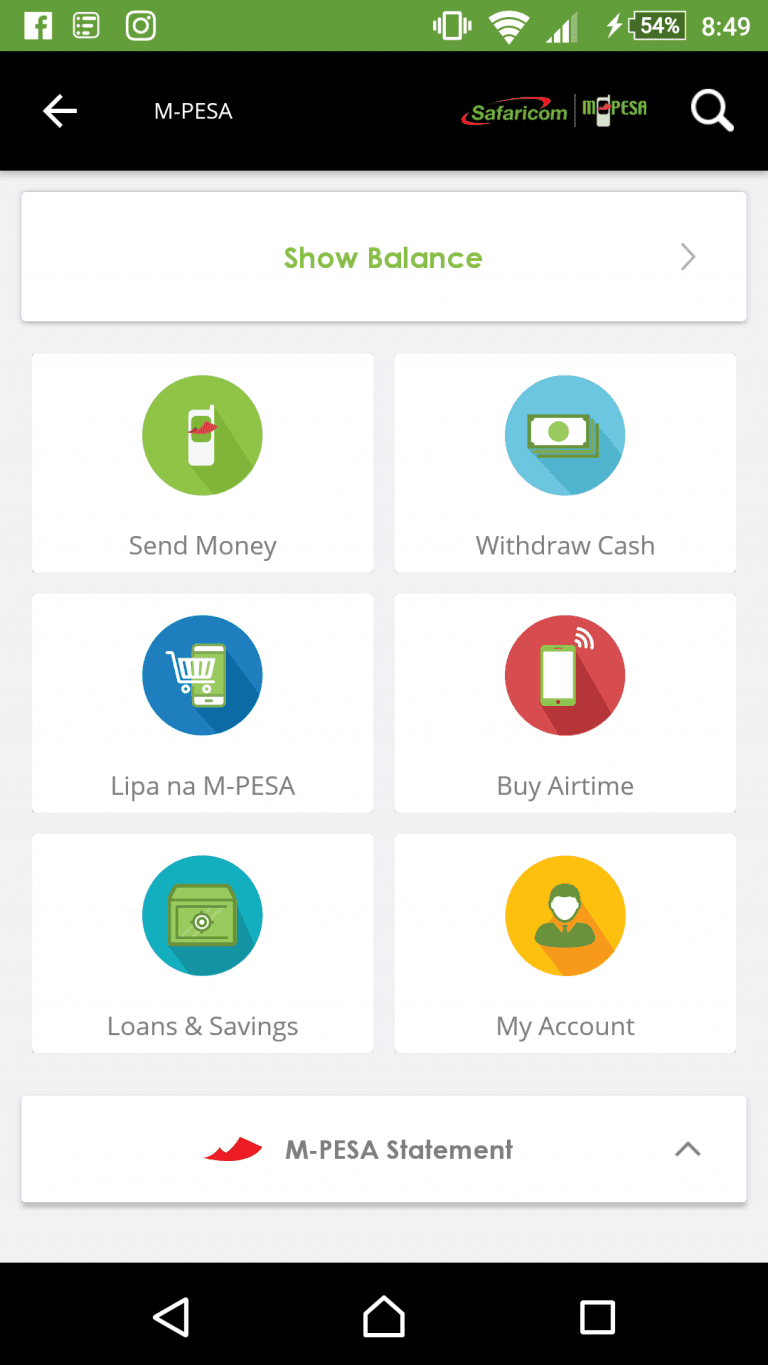Image resolution: width=768 pixels, height=1365 pixels.
Task: Tap the system home button
Action: pyautogui.click(x=384, y=1316)
